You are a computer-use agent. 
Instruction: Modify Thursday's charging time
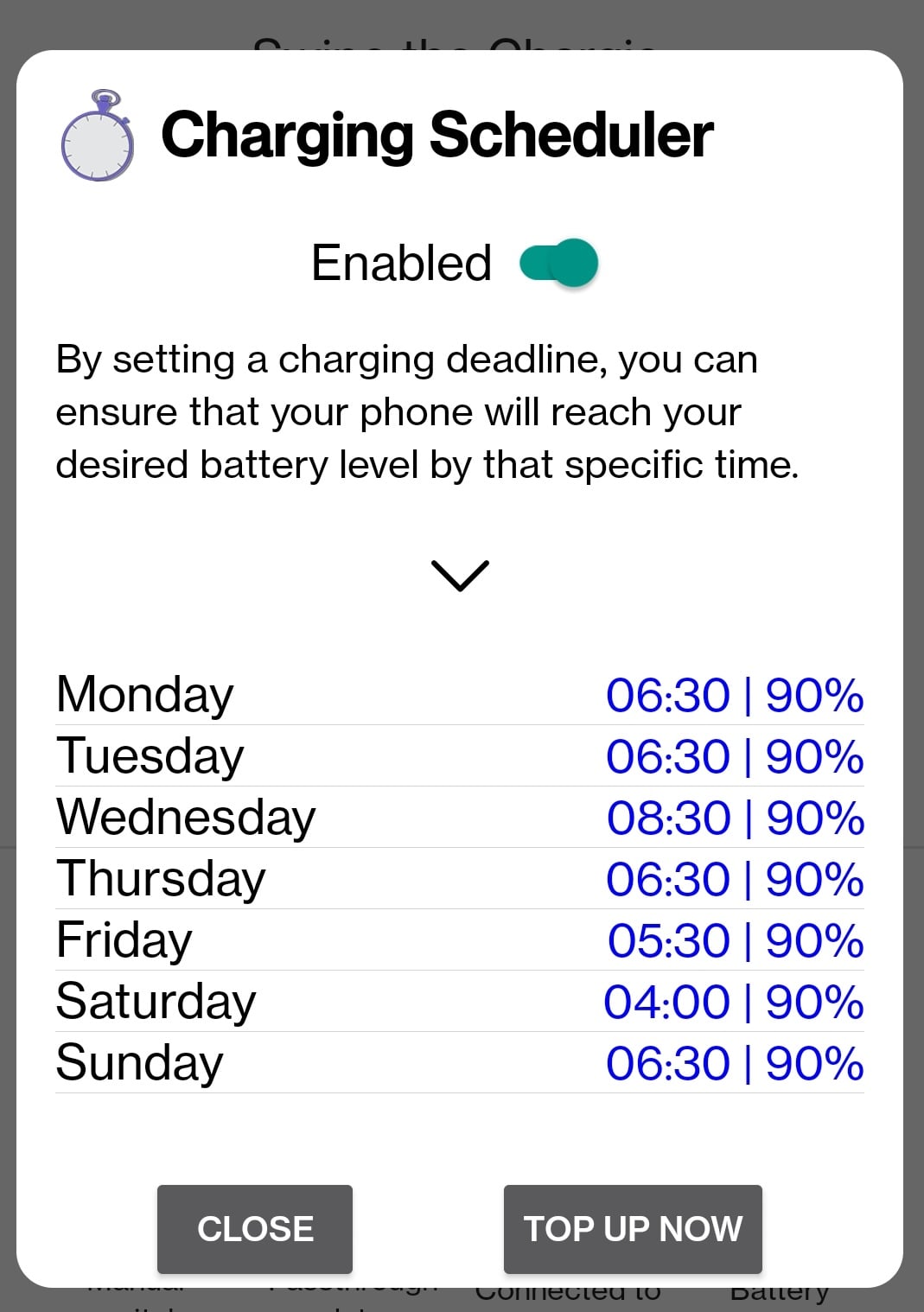[x=735, y=878]
